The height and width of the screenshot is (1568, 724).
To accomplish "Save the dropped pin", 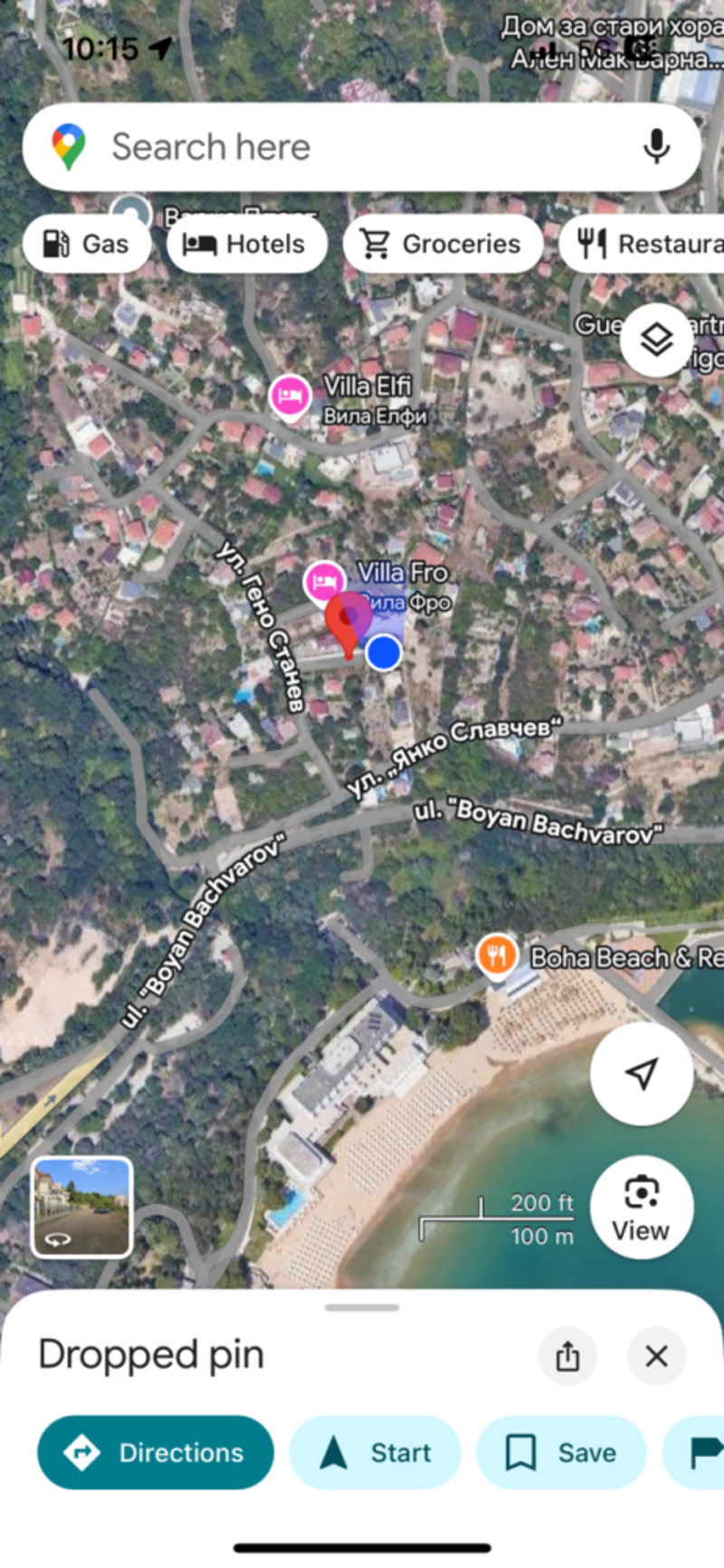I will (x=561, y=1452).
